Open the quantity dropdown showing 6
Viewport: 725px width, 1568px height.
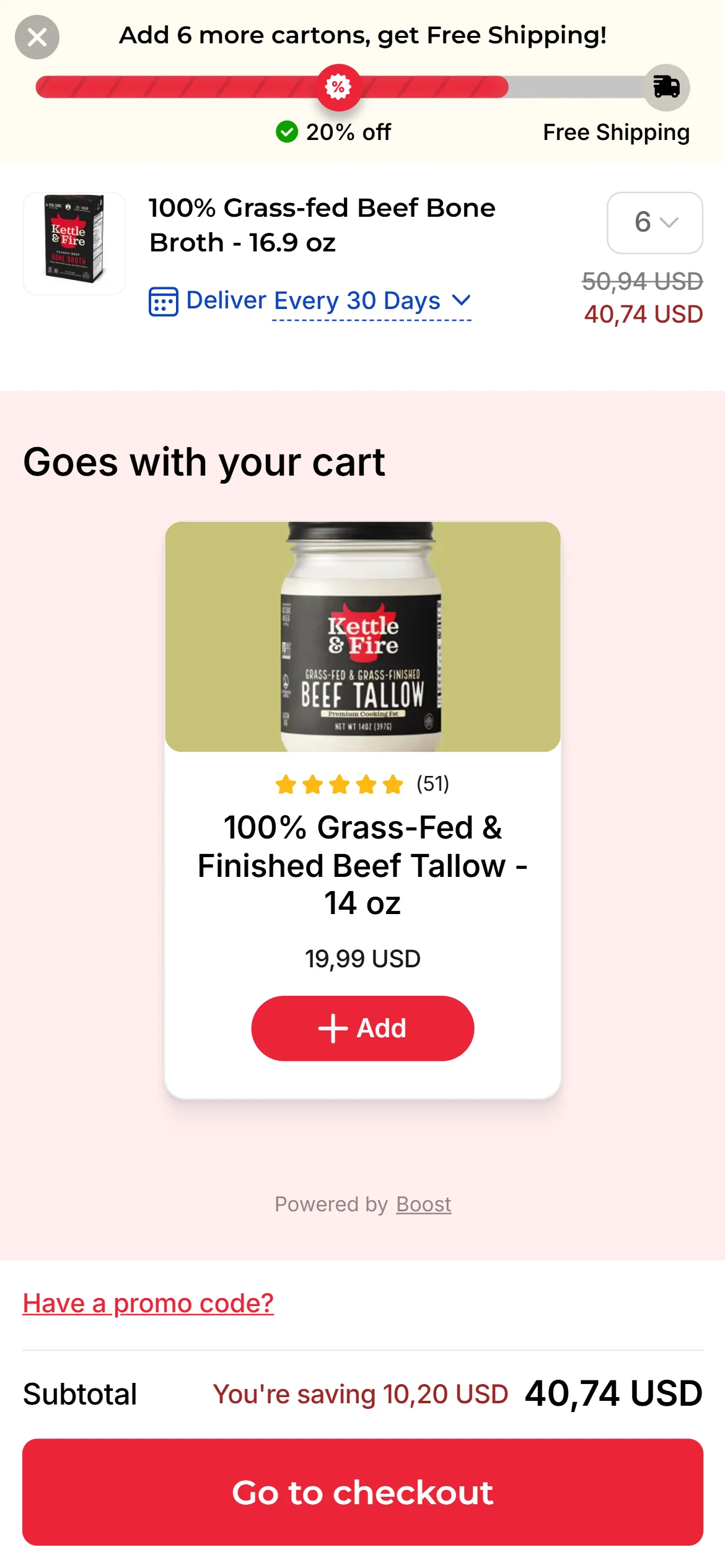[654, 222]
